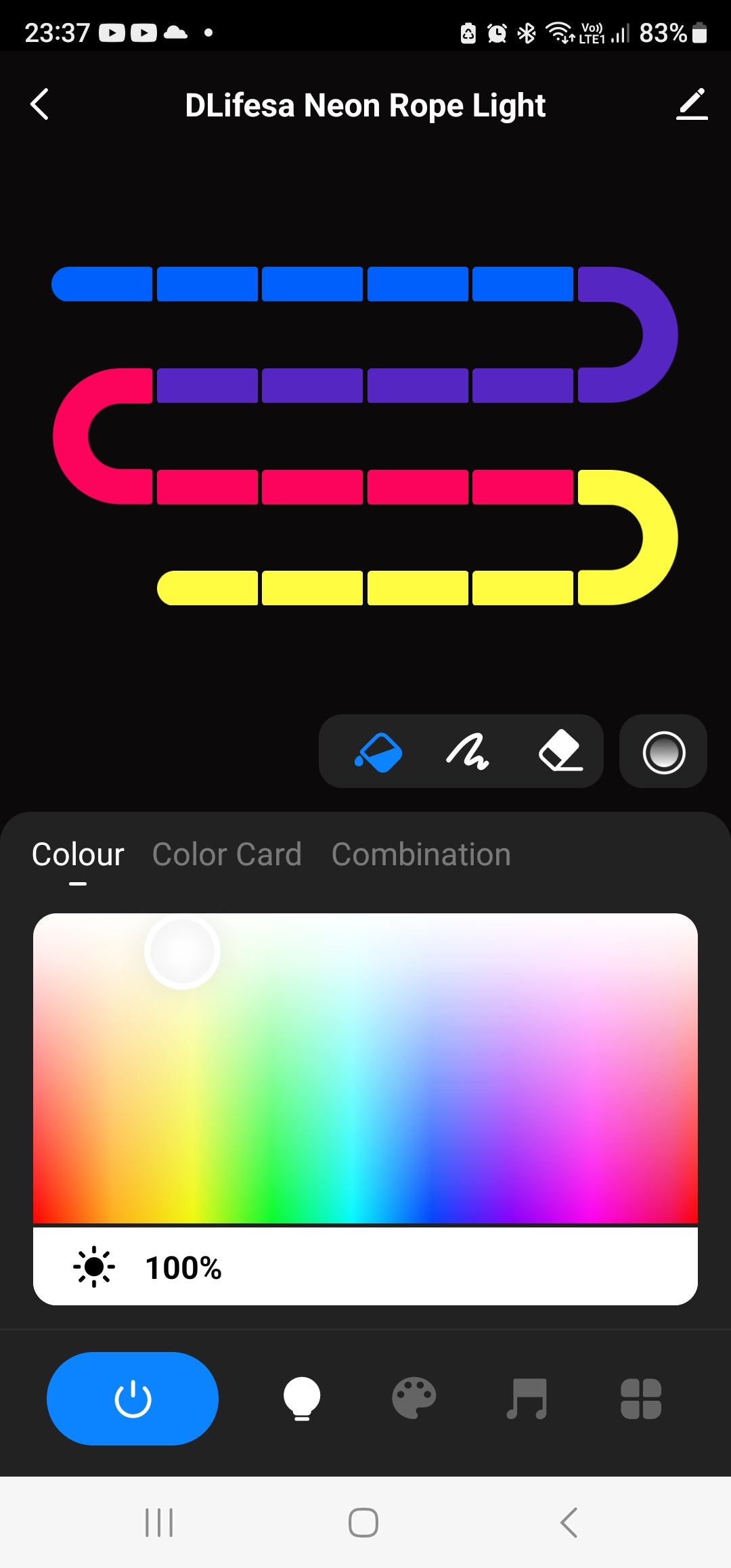Open the four-square grid tab
Viewport: 731px width, 1568px height.
pyautogui.click(x=640, y=1399)
